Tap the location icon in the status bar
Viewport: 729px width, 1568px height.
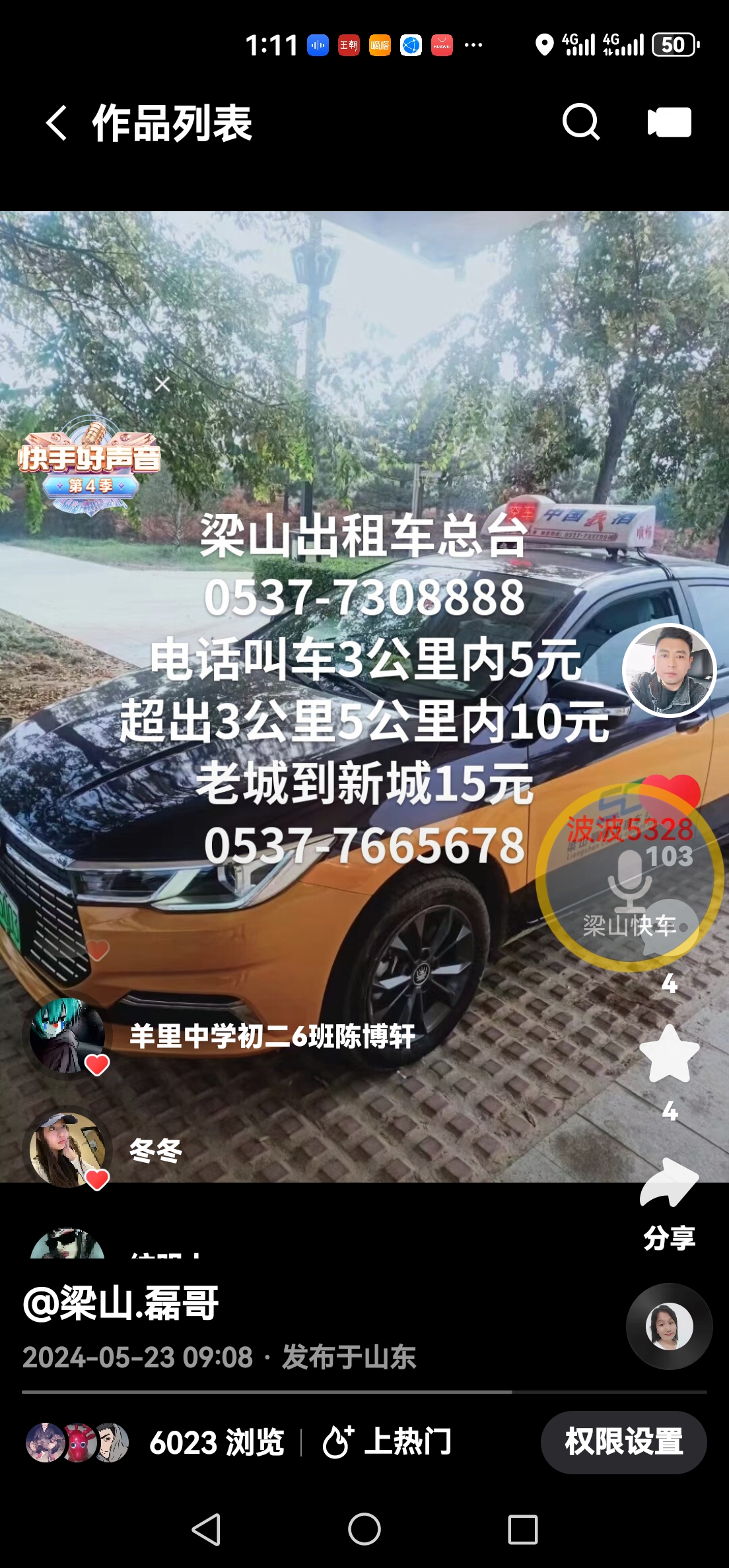[545, 44]
